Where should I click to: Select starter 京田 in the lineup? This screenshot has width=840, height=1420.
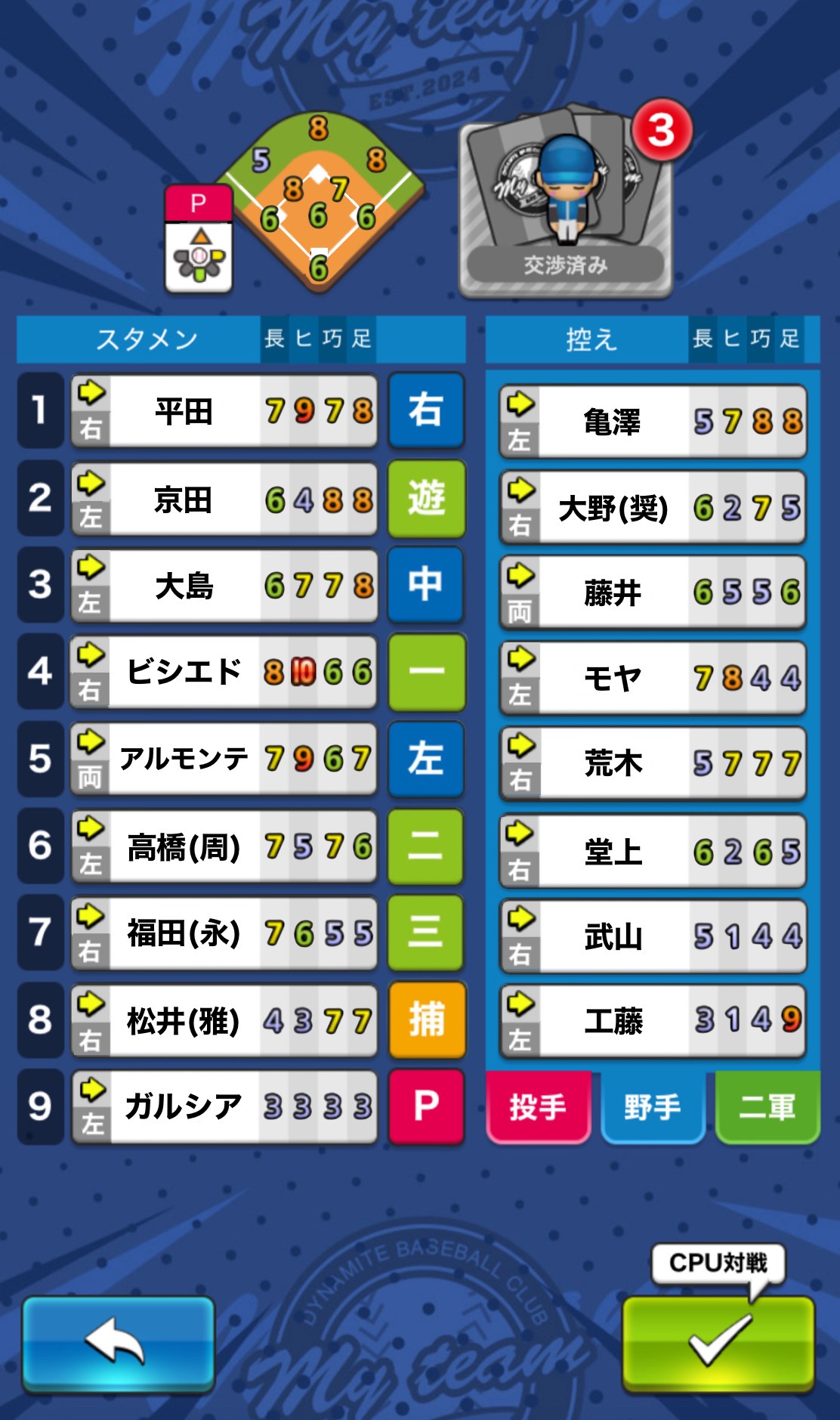(x=224, y=500)
